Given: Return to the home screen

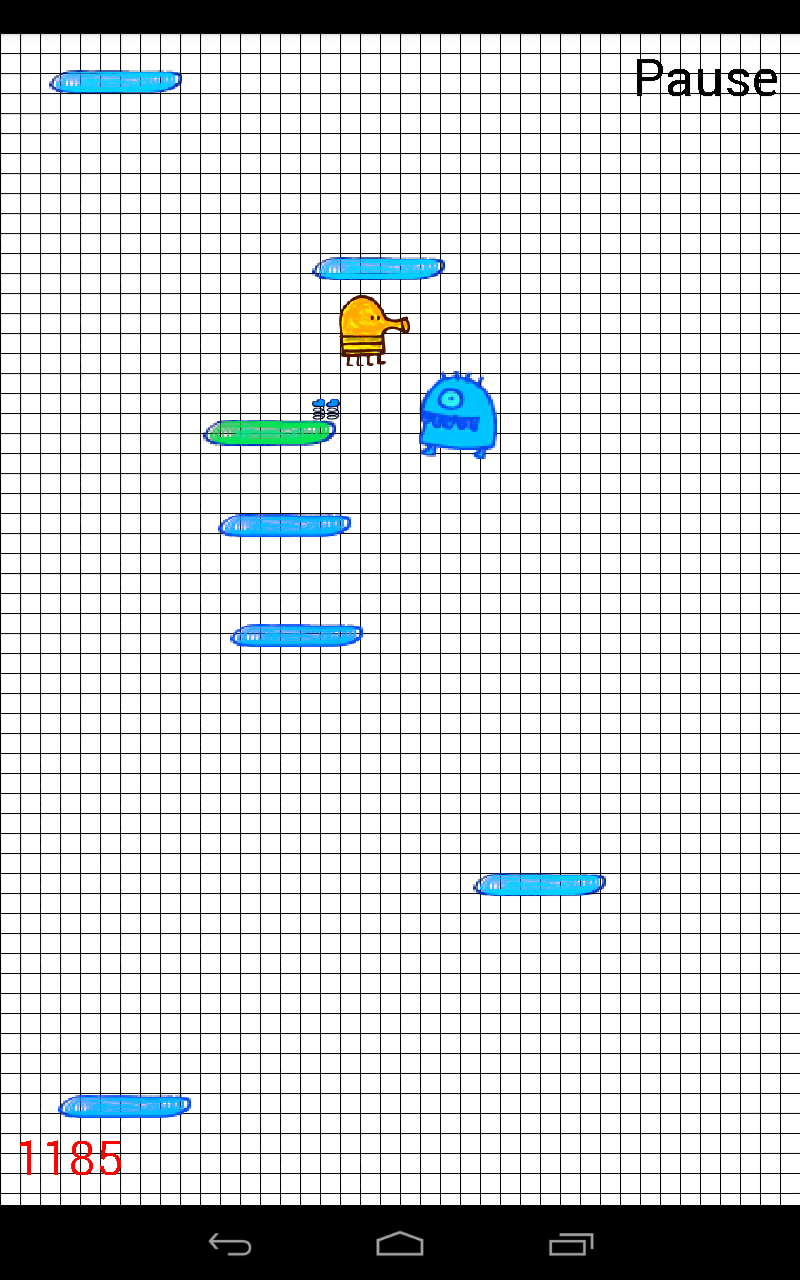Looking at the screenshot, I should tap(400, 1244).
